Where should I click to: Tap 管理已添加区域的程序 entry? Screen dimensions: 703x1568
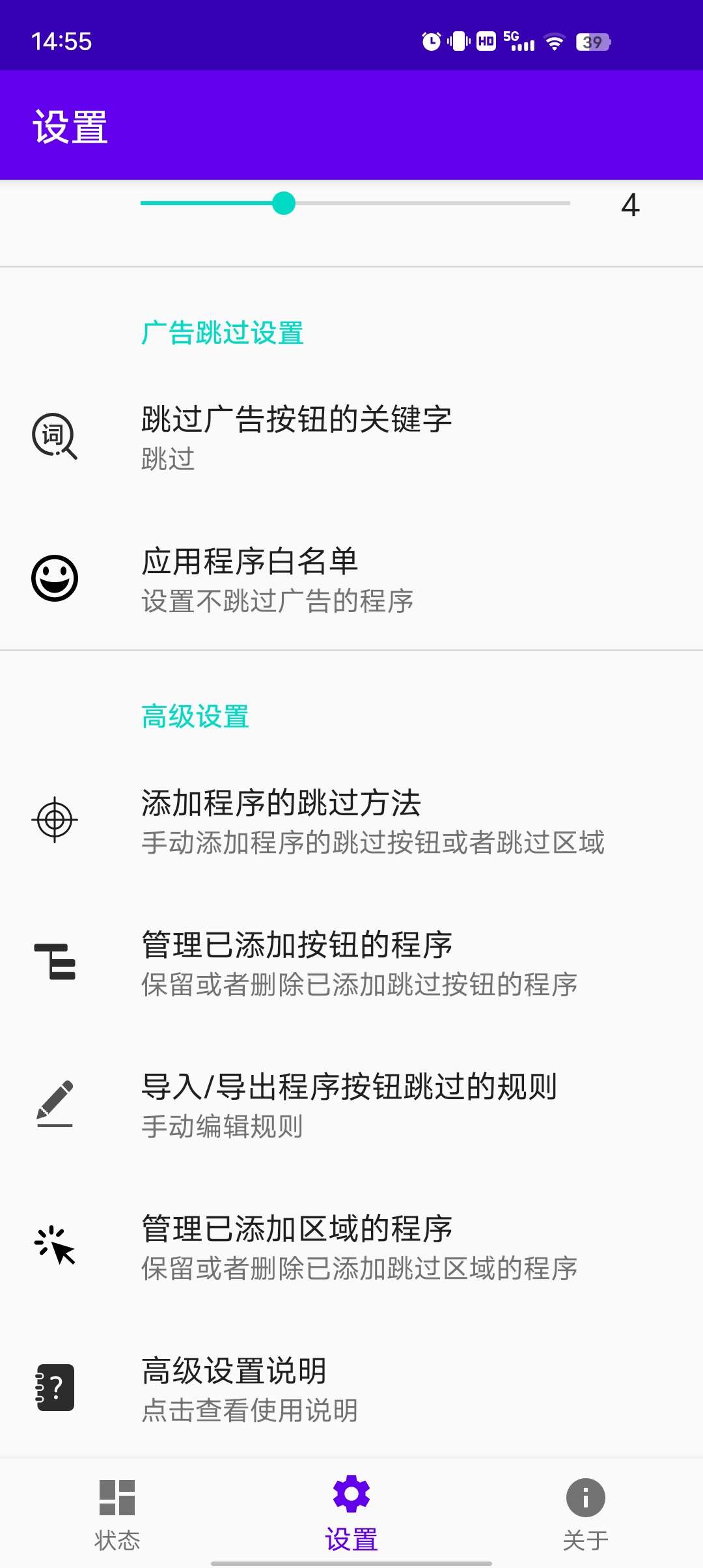[x=351, y=1246]
